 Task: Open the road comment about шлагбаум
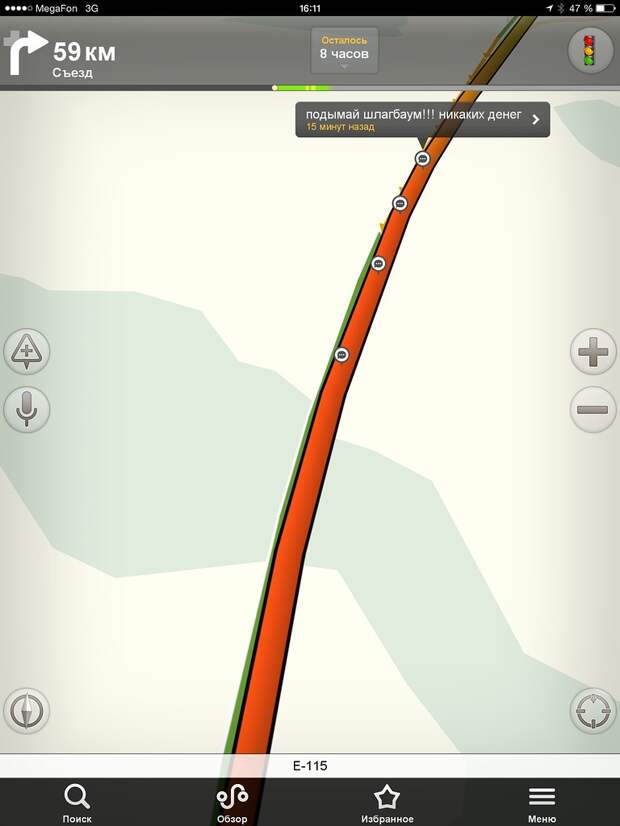pyautogui.click(x=422, y=120)
